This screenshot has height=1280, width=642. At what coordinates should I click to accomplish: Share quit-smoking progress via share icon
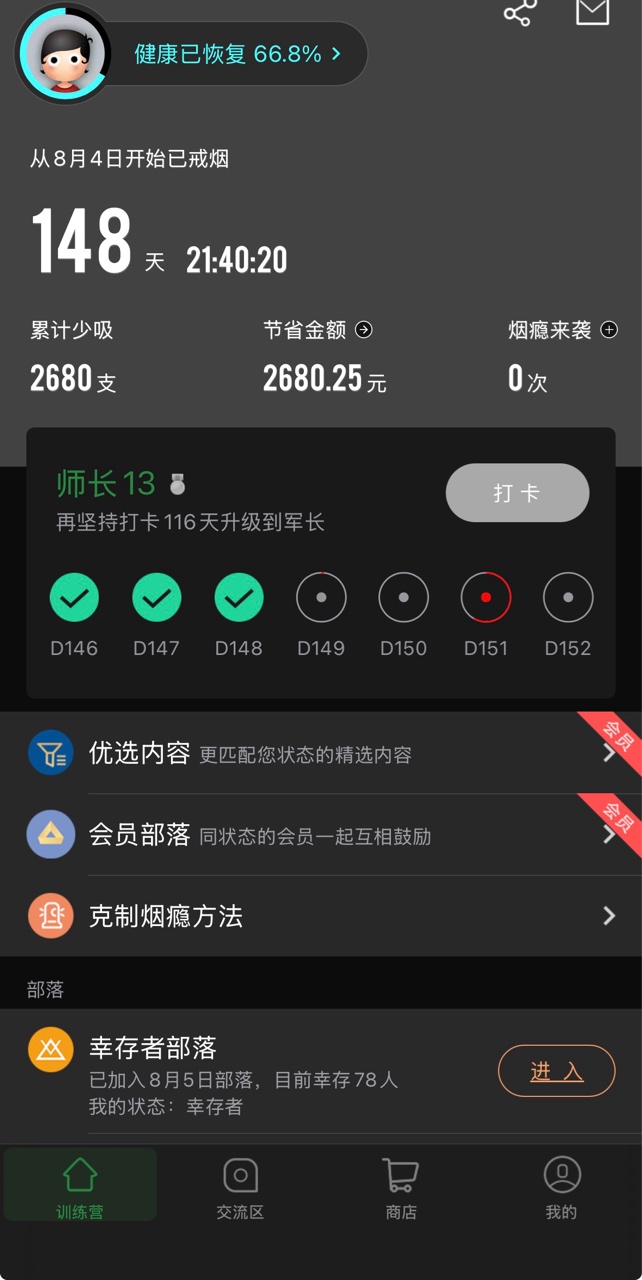pos(519,12)
